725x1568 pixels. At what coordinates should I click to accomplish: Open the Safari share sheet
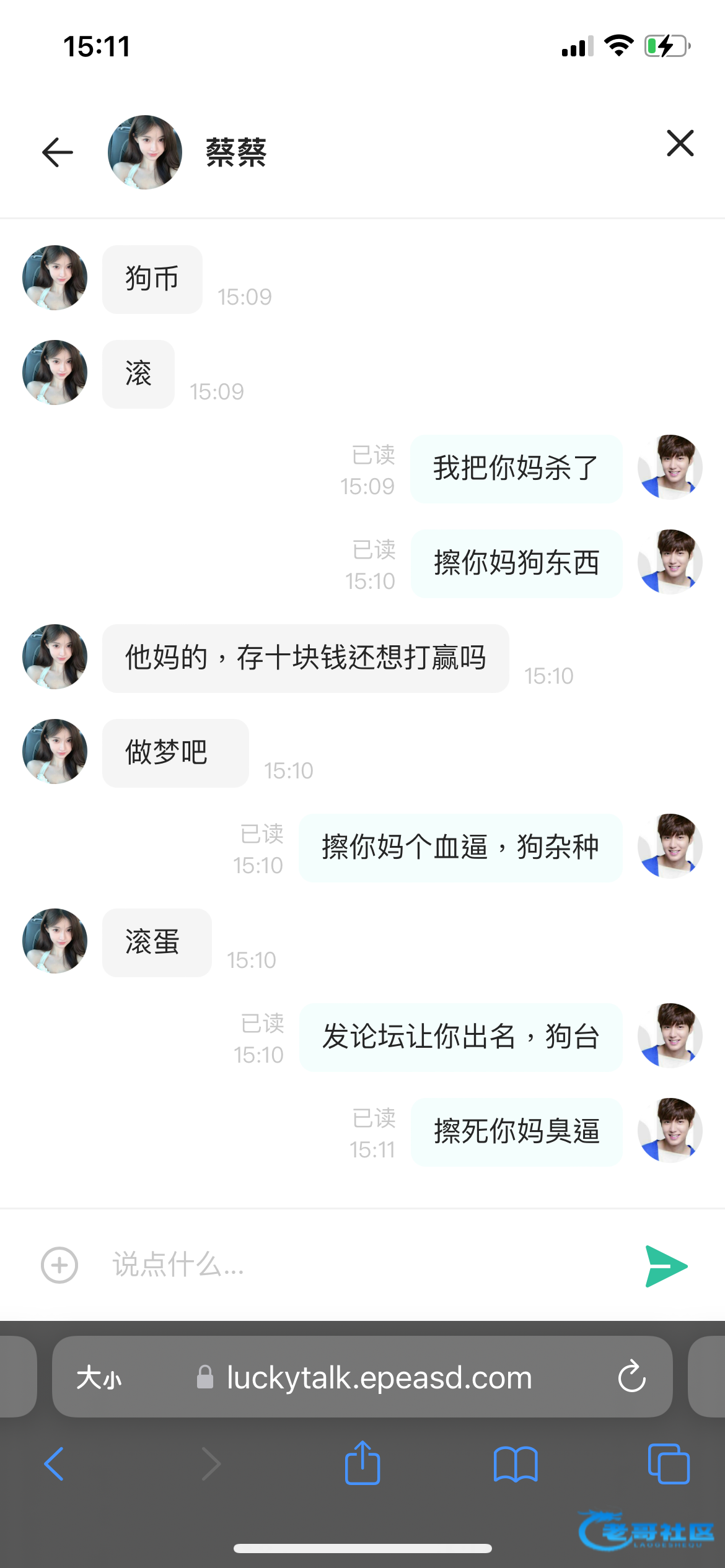point(362,1463)
